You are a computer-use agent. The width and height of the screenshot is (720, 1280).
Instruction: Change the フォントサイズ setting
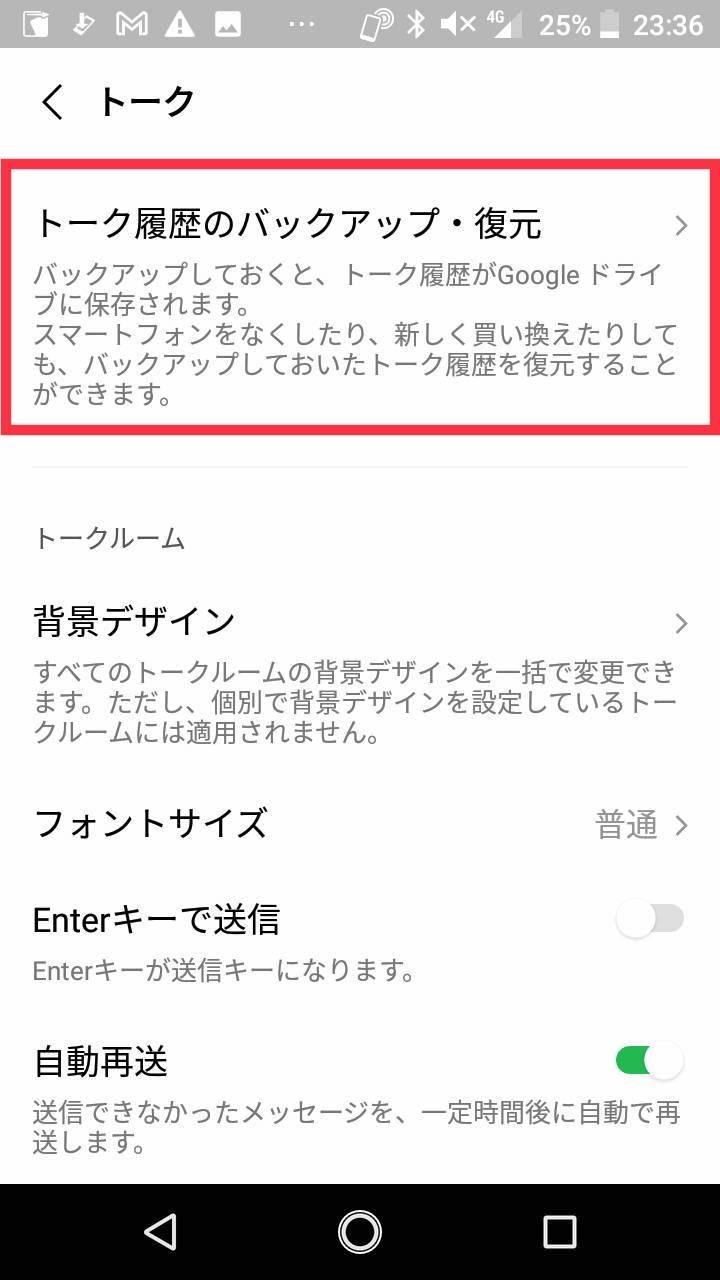coord(360,825)
